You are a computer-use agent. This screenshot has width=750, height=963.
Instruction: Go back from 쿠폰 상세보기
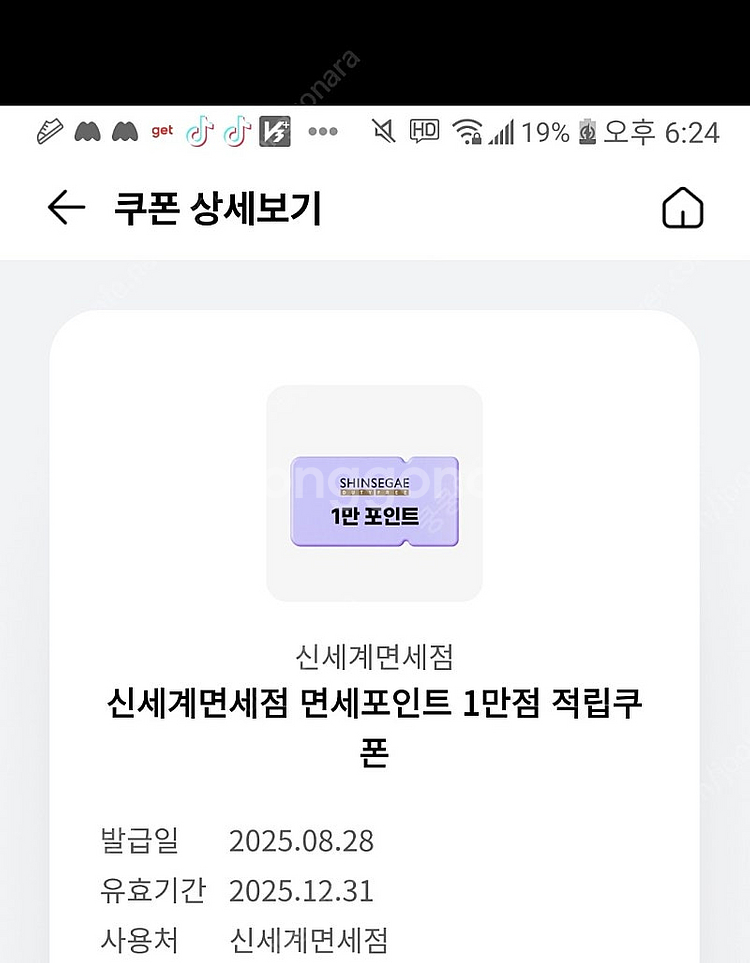tap(66, 209)
